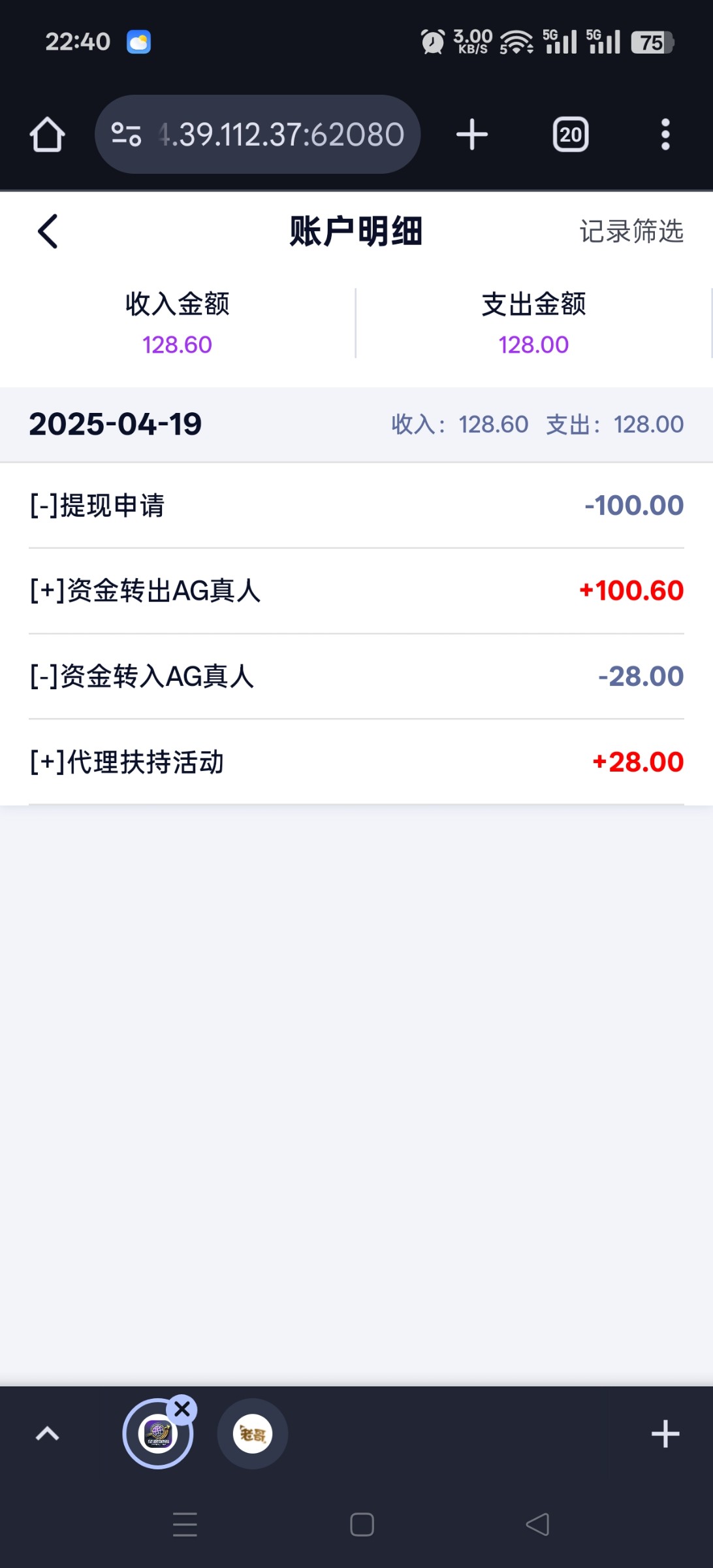Open recent apps from the navigation bar
The image size is (713, 1568).
coord(185,1525)
